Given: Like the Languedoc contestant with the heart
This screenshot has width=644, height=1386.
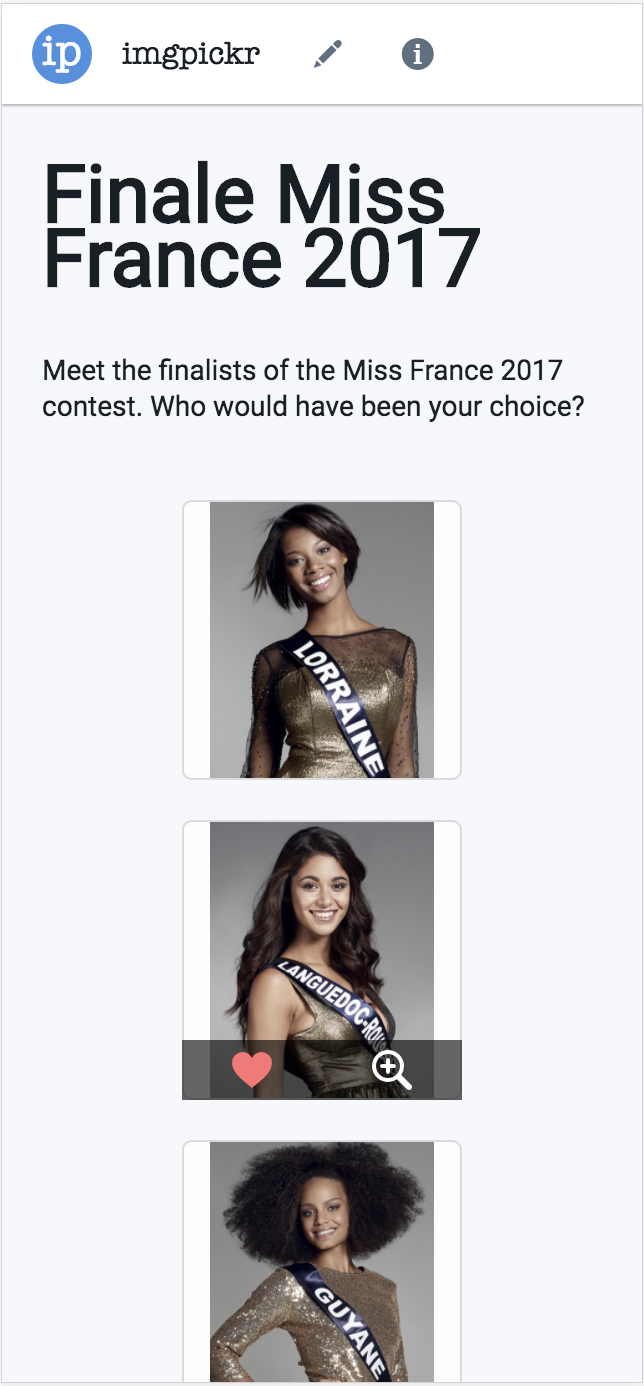Looking at the screenshot, I should tap(252, 1070).
